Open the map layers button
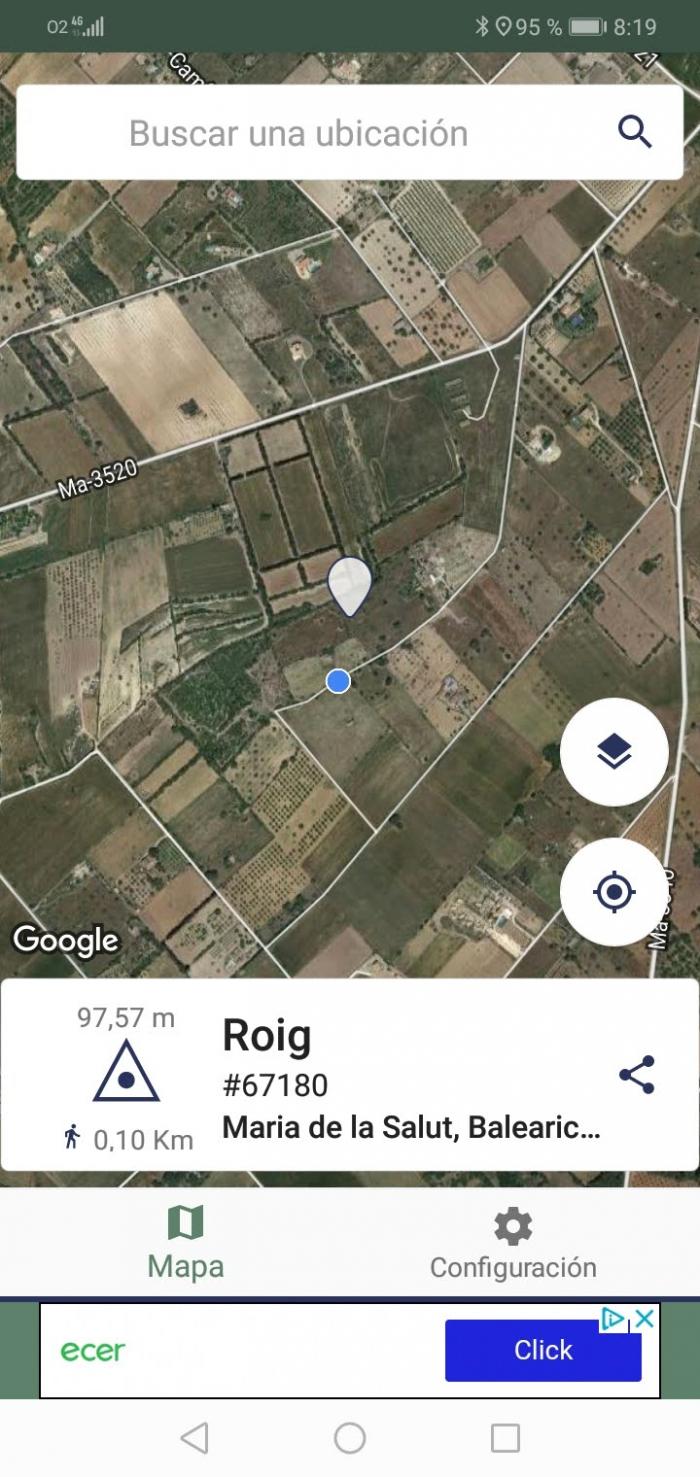The height and width of the screenshot is (1477, 700). coord(614,752)
